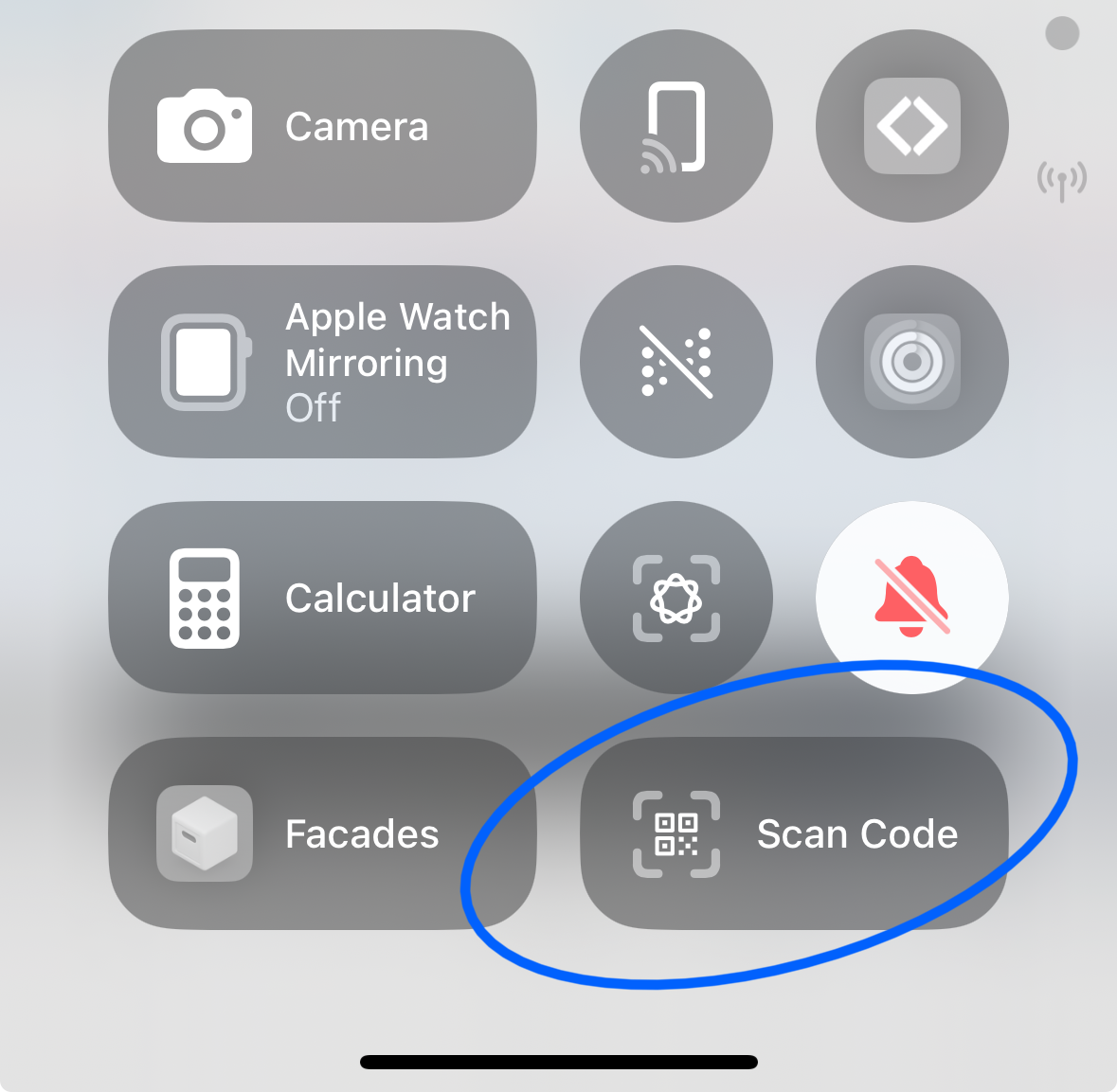Open the Camera control

tap(322, 126)
